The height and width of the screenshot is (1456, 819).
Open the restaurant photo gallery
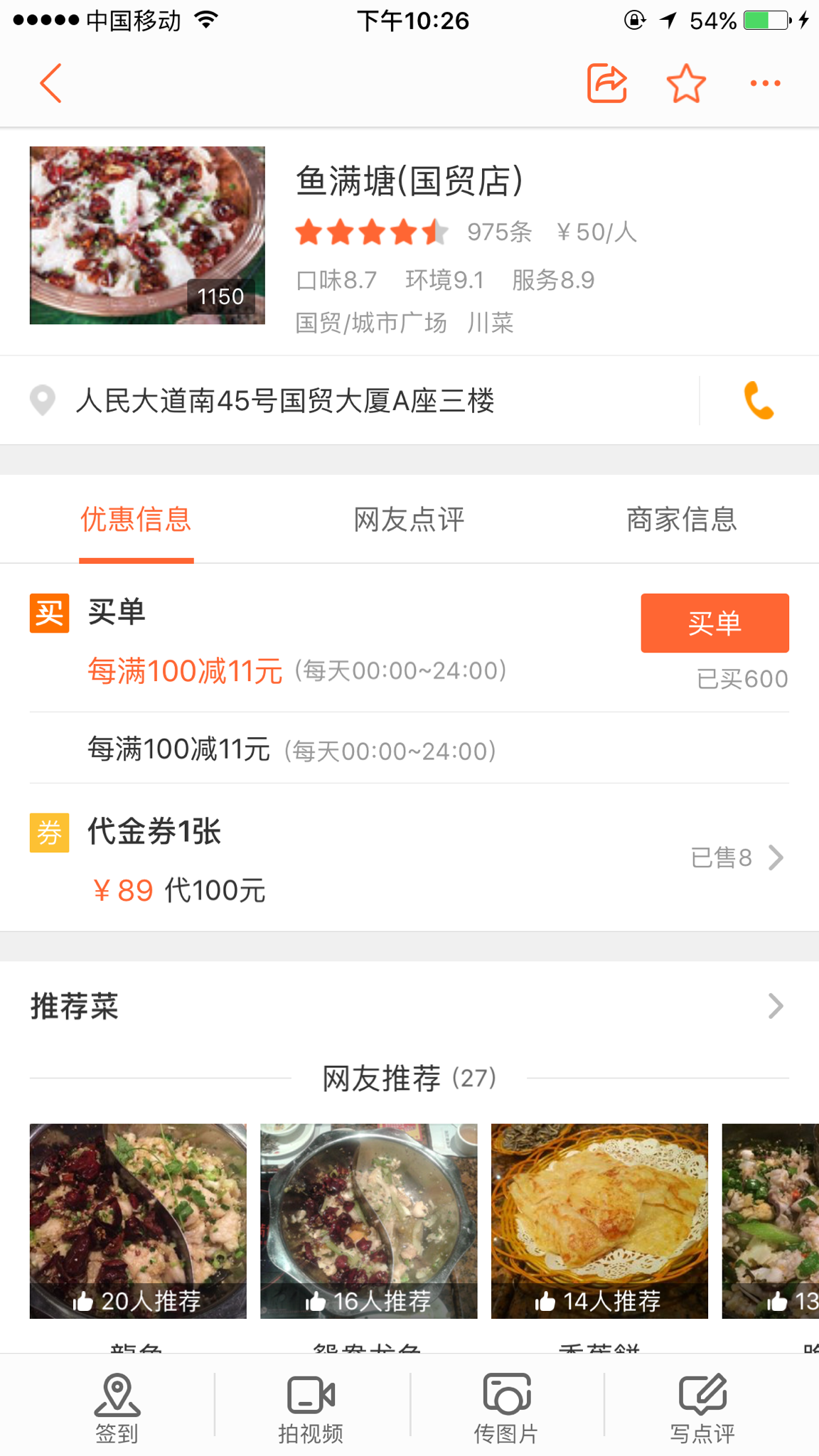[x=147, y=235]
